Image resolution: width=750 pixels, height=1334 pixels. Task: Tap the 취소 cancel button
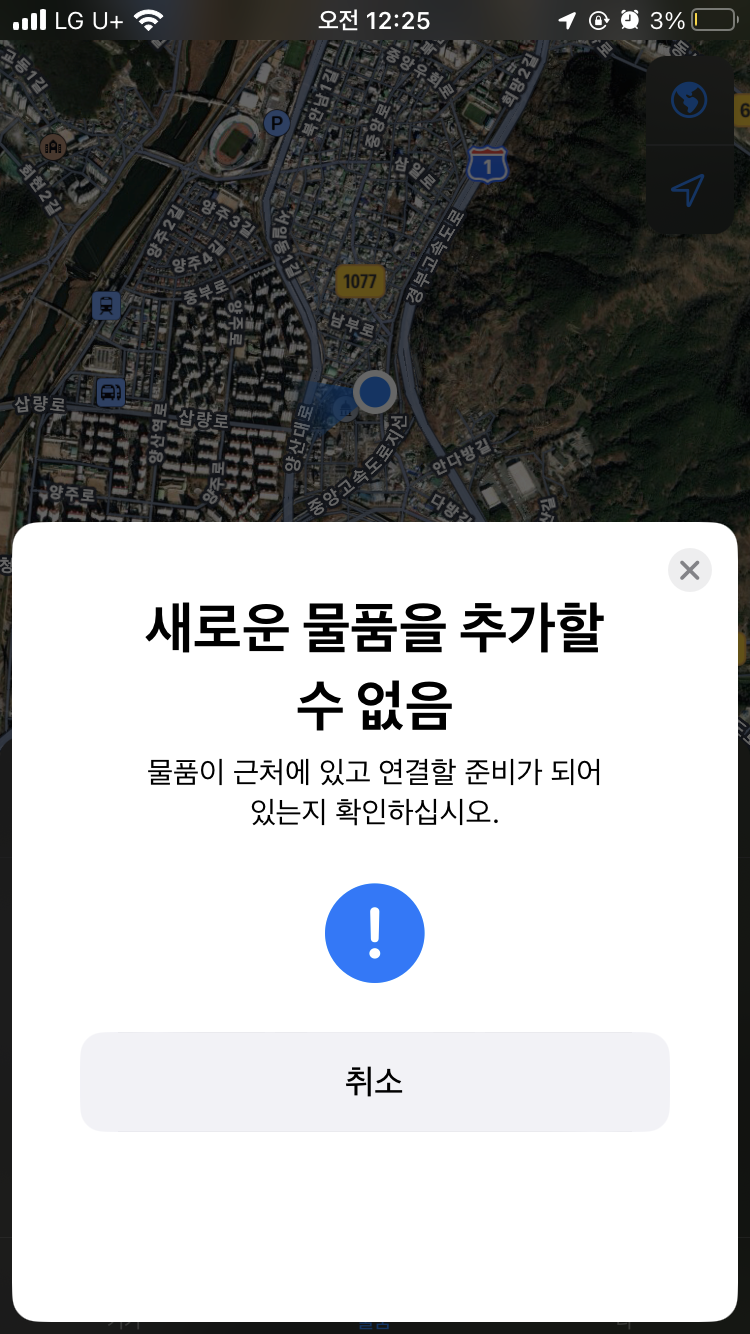coord(374,1082)
